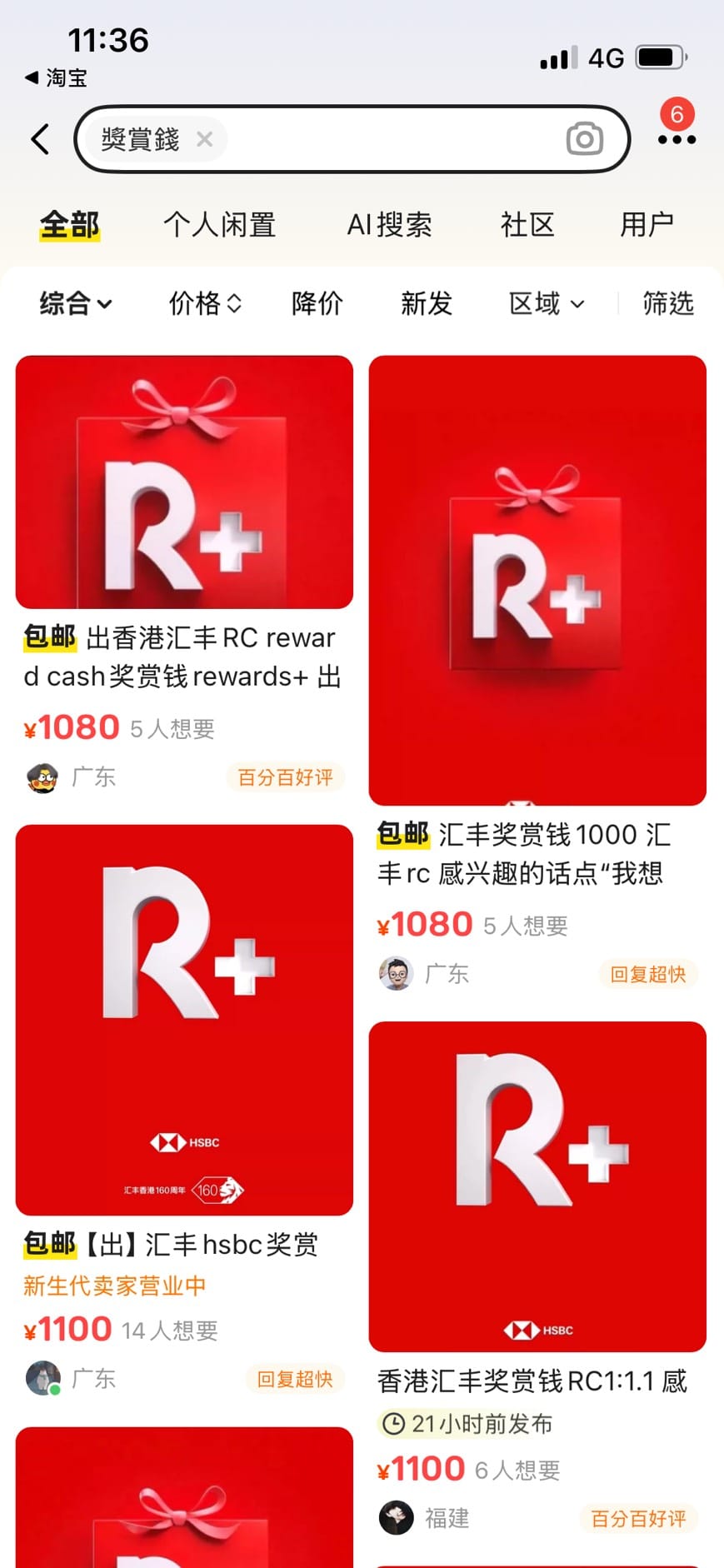Open the three-dot more menu

click(x=677, y=139)
